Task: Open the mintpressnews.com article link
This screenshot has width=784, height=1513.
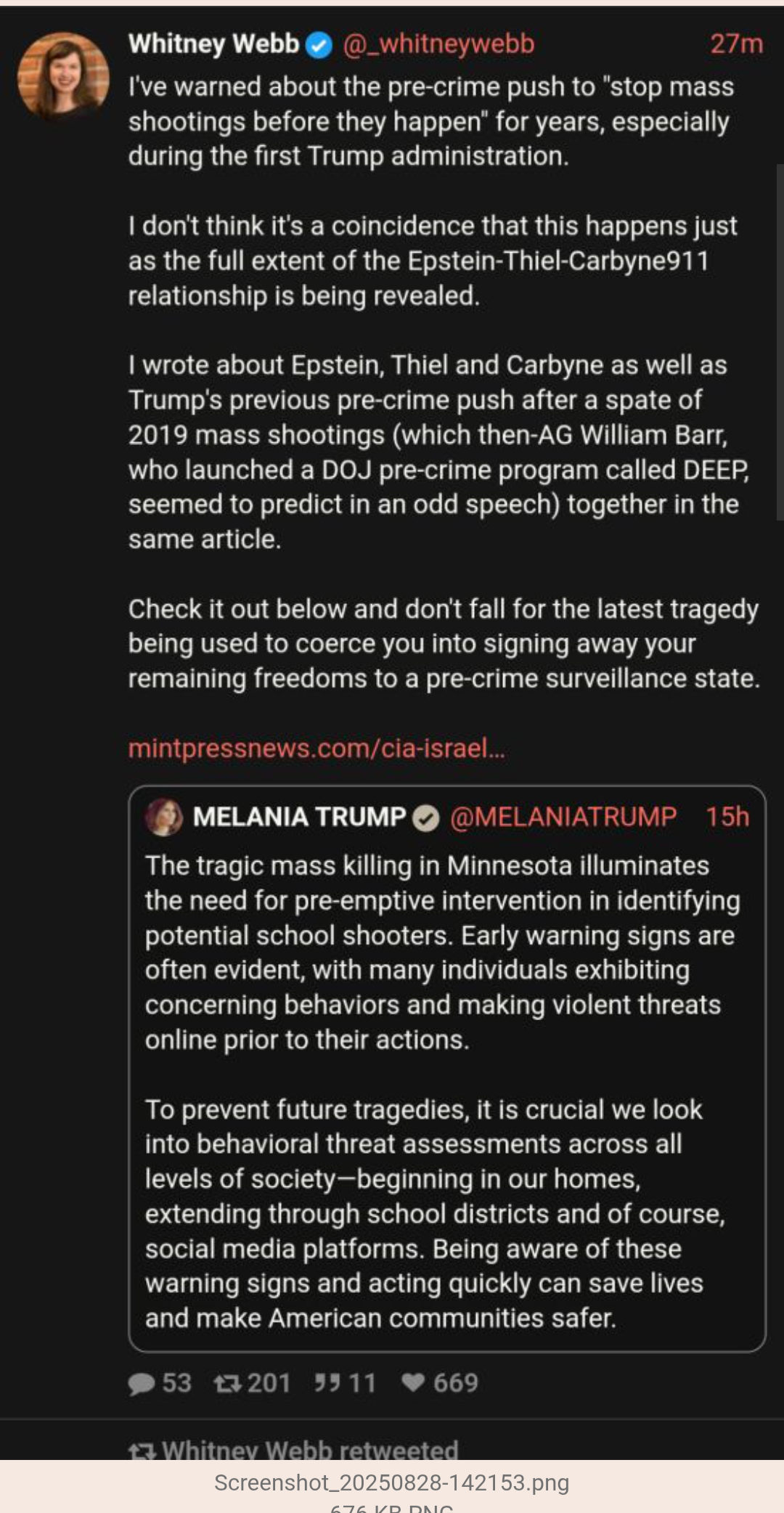Action: (x=317, y=748)
